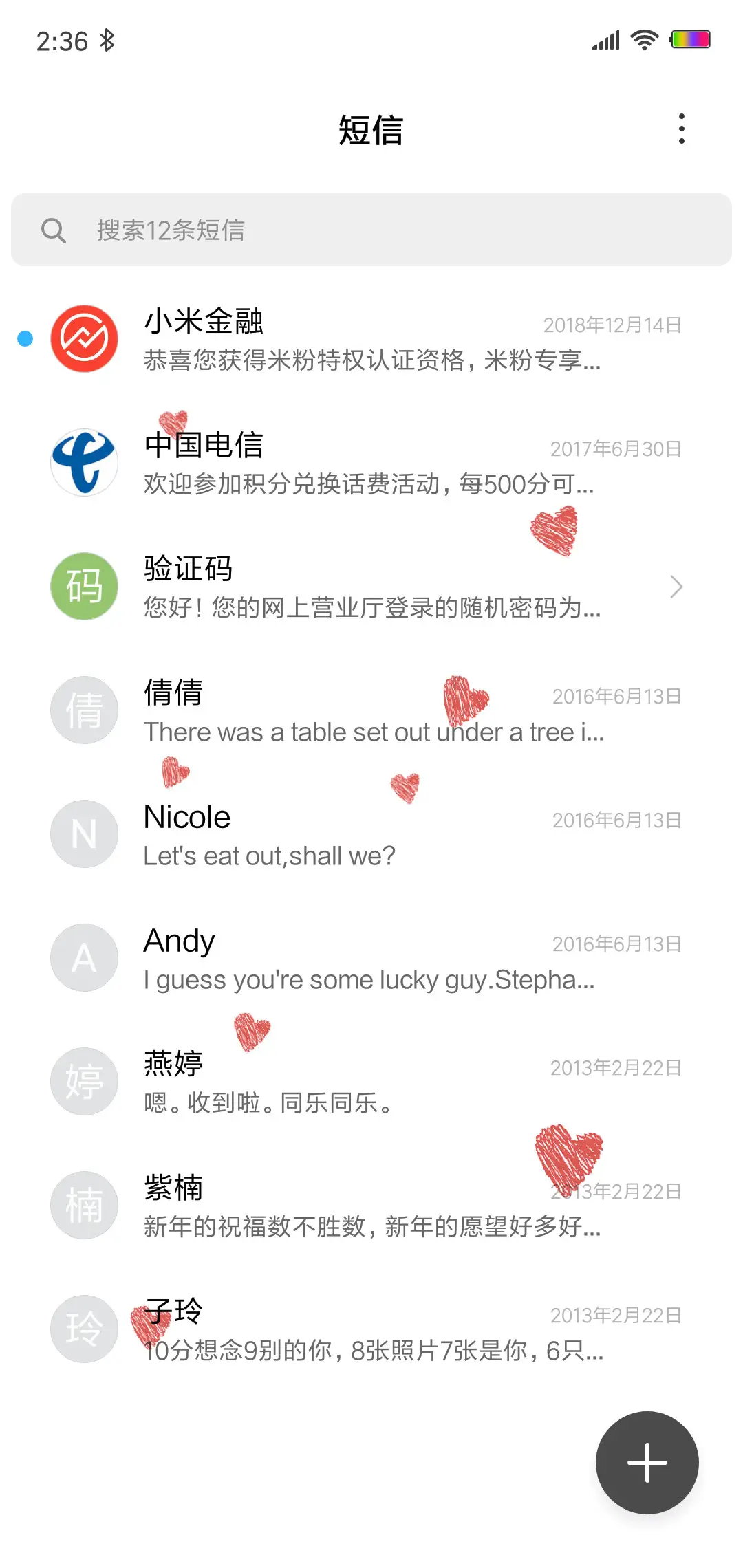Tap the 子玲 contact avatar
Image resolution: width=743 pixels, height=1568 pixels.
[x=84, y=1328]
